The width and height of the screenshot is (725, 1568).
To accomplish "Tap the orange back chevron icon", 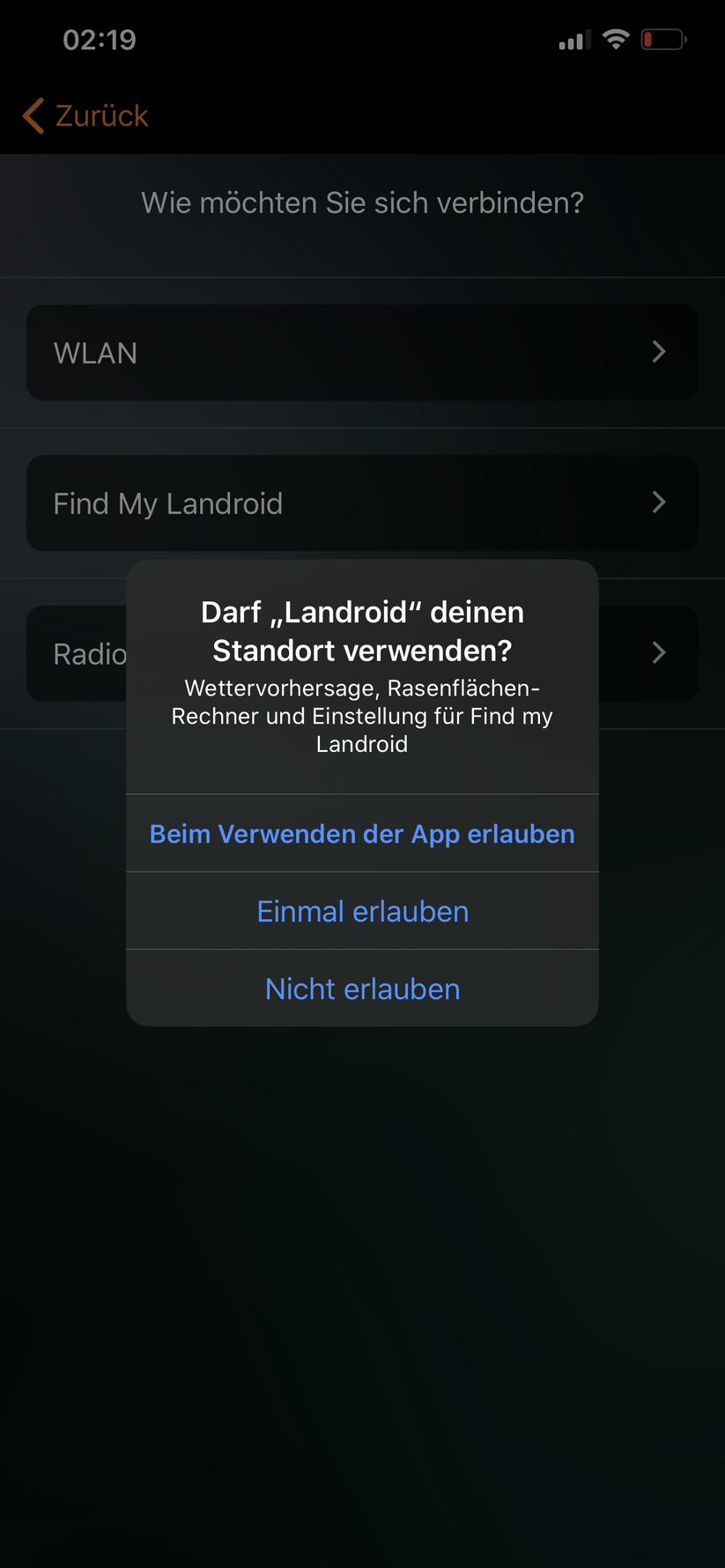I will point(33,115).
